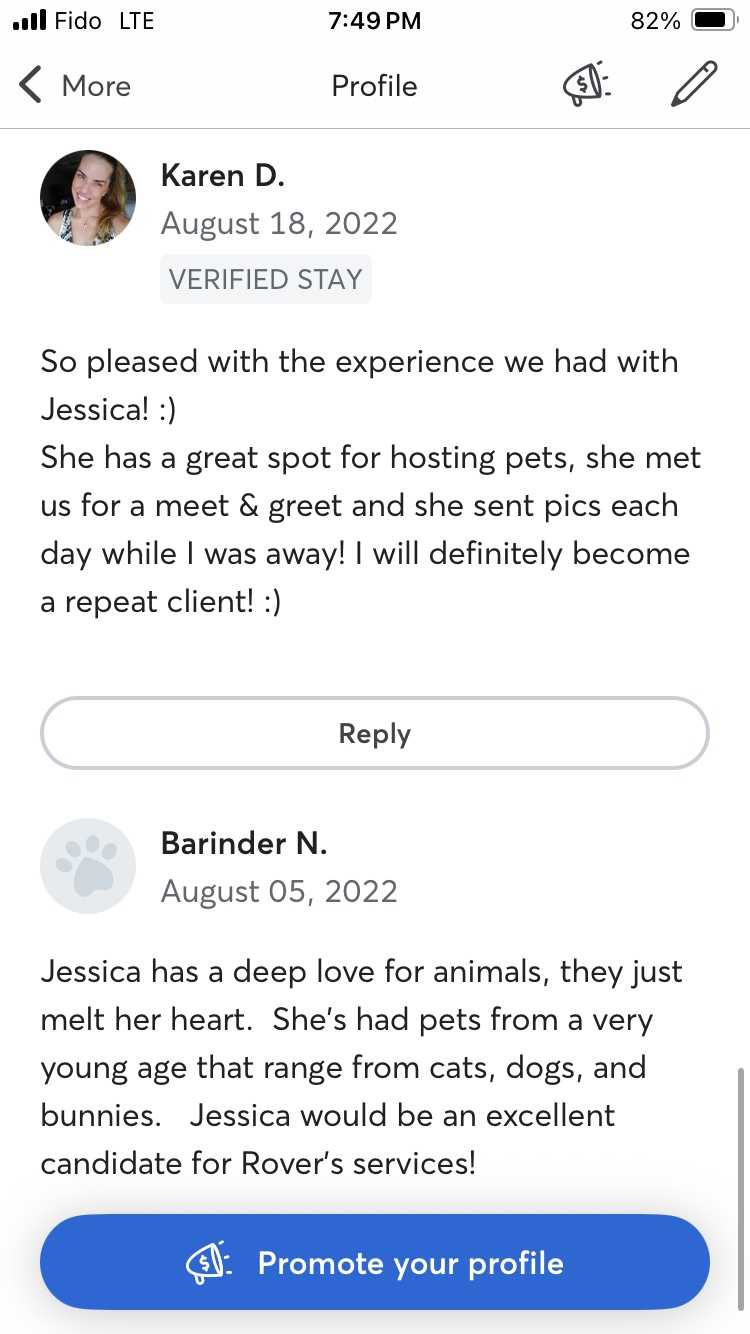This screenshot has width=750, height=1334.
Task: Open the promote megaphone icon in header
Action: click(587, 85)
